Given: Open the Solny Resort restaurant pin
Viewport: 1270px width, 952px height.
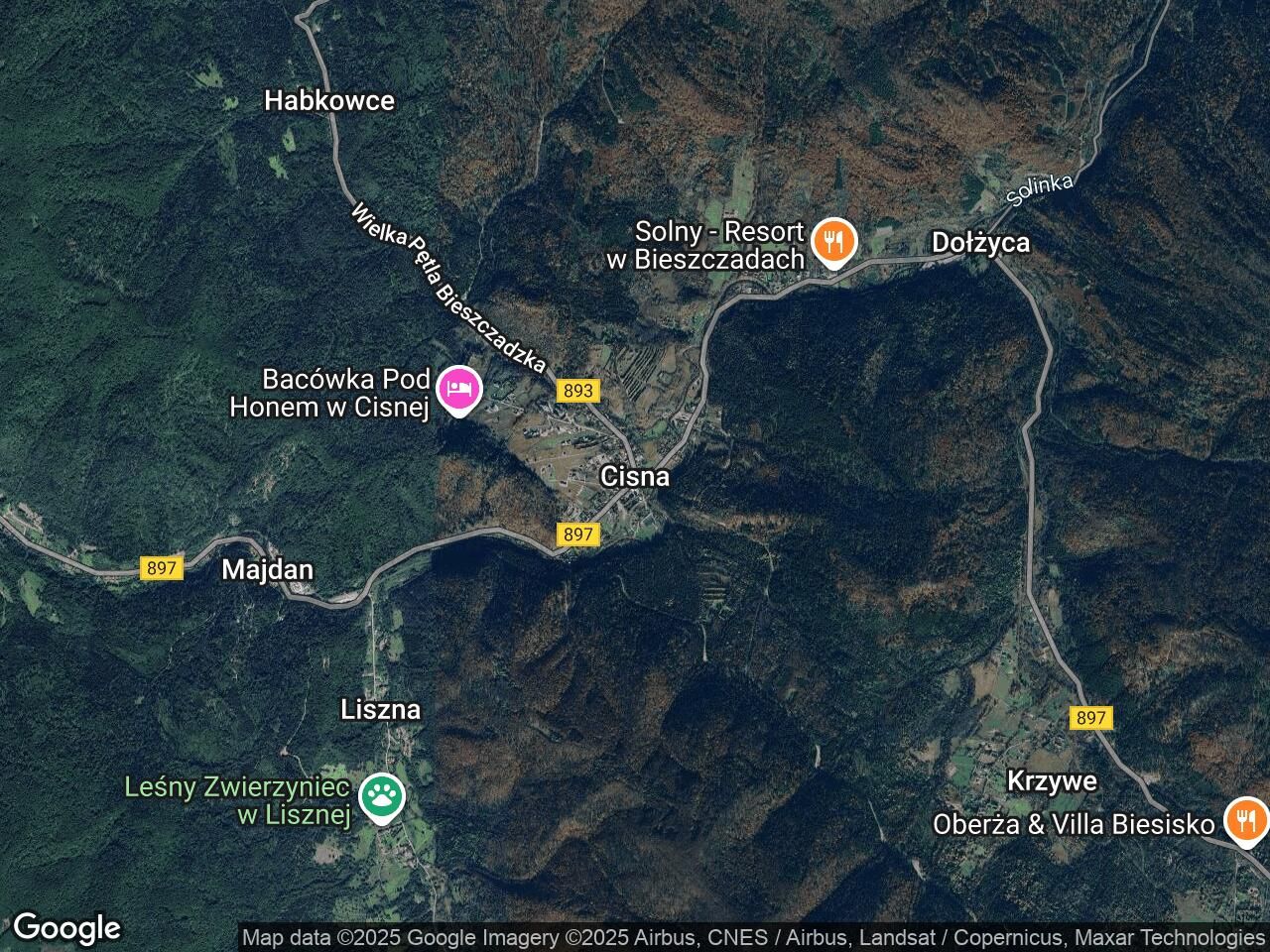Looking at the screenshot, I should [x=833, y=241].
